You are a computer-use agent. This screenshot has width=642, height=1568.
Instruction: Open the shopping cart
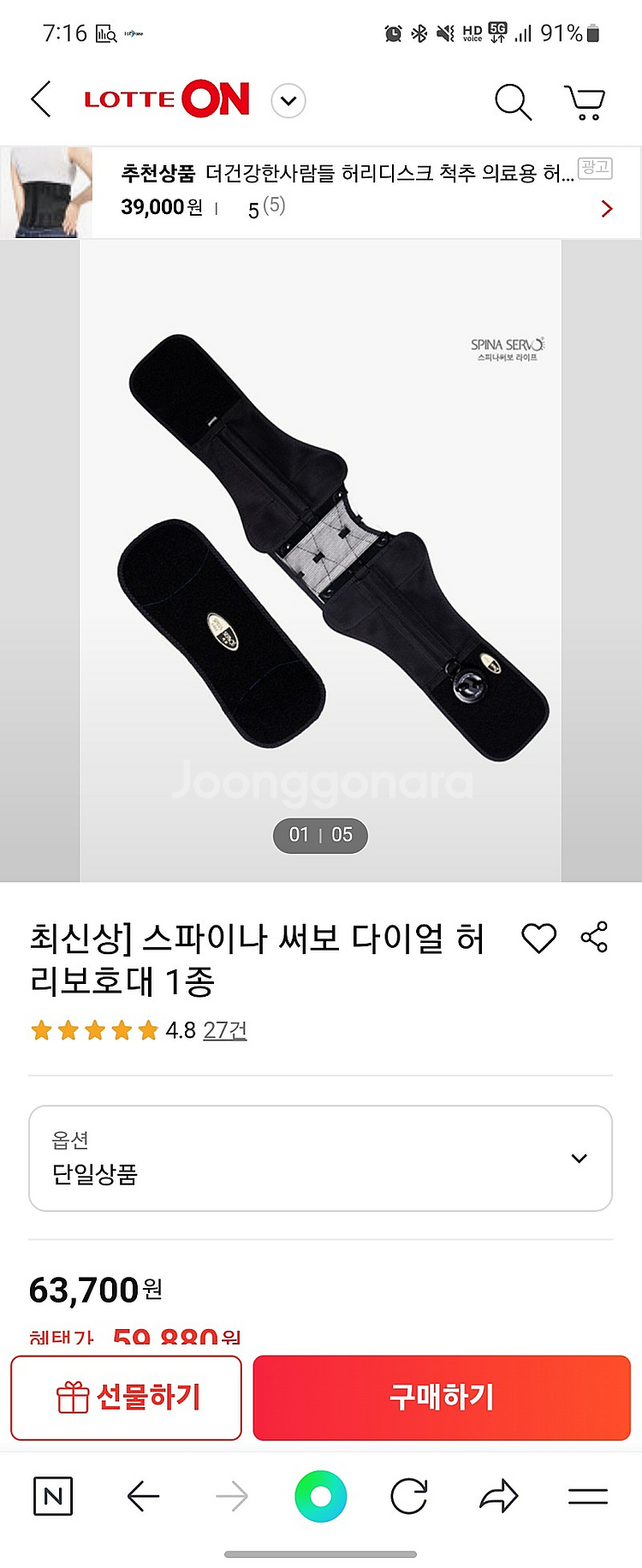click(585, 102)
